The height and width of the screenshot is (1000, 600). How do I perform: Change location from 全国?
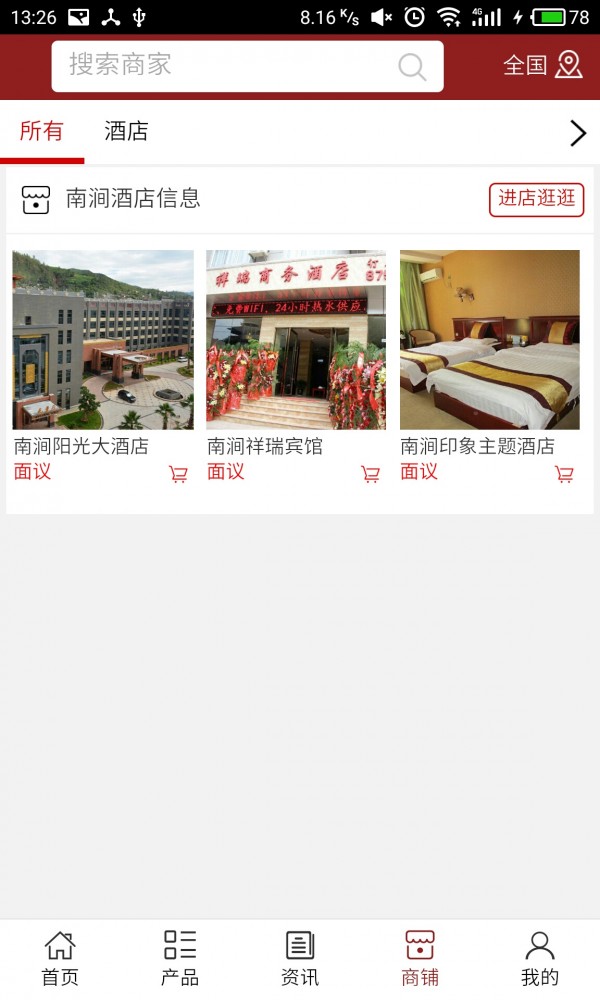coord(542,66)
